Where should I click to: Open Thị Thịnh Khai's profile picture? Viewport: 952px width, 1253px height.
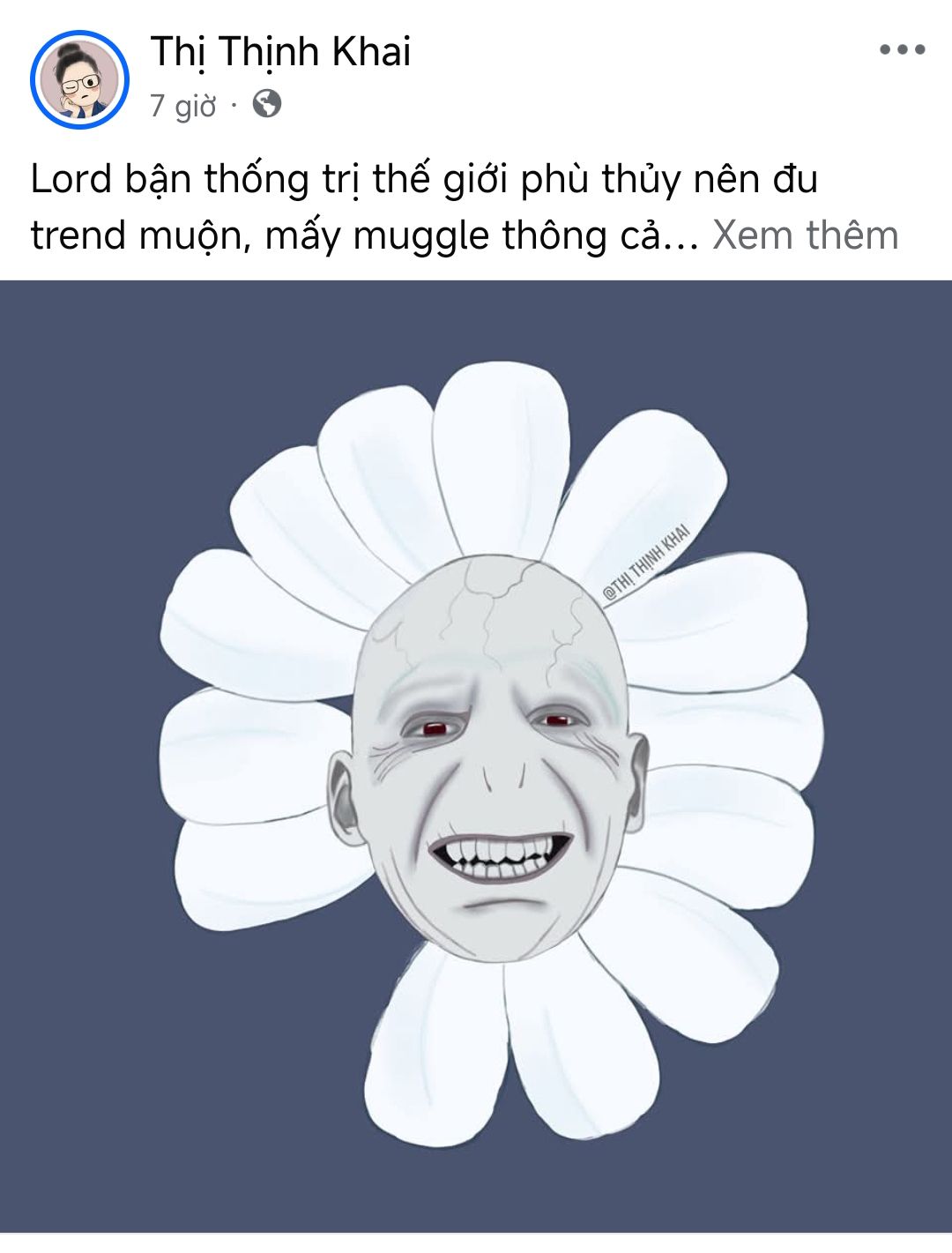(79, 79)
